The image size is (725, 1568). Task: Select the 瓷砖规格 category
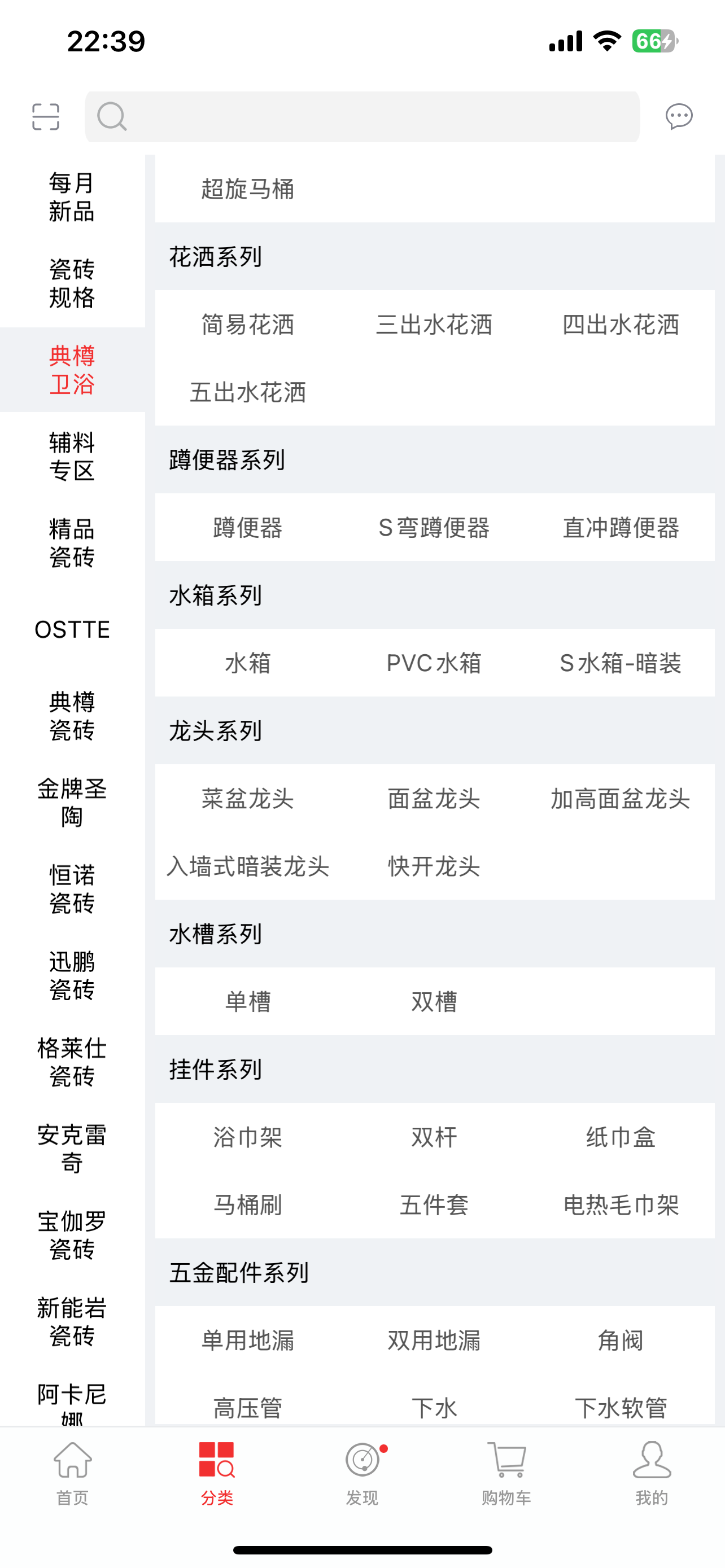(x=72, y=283)
